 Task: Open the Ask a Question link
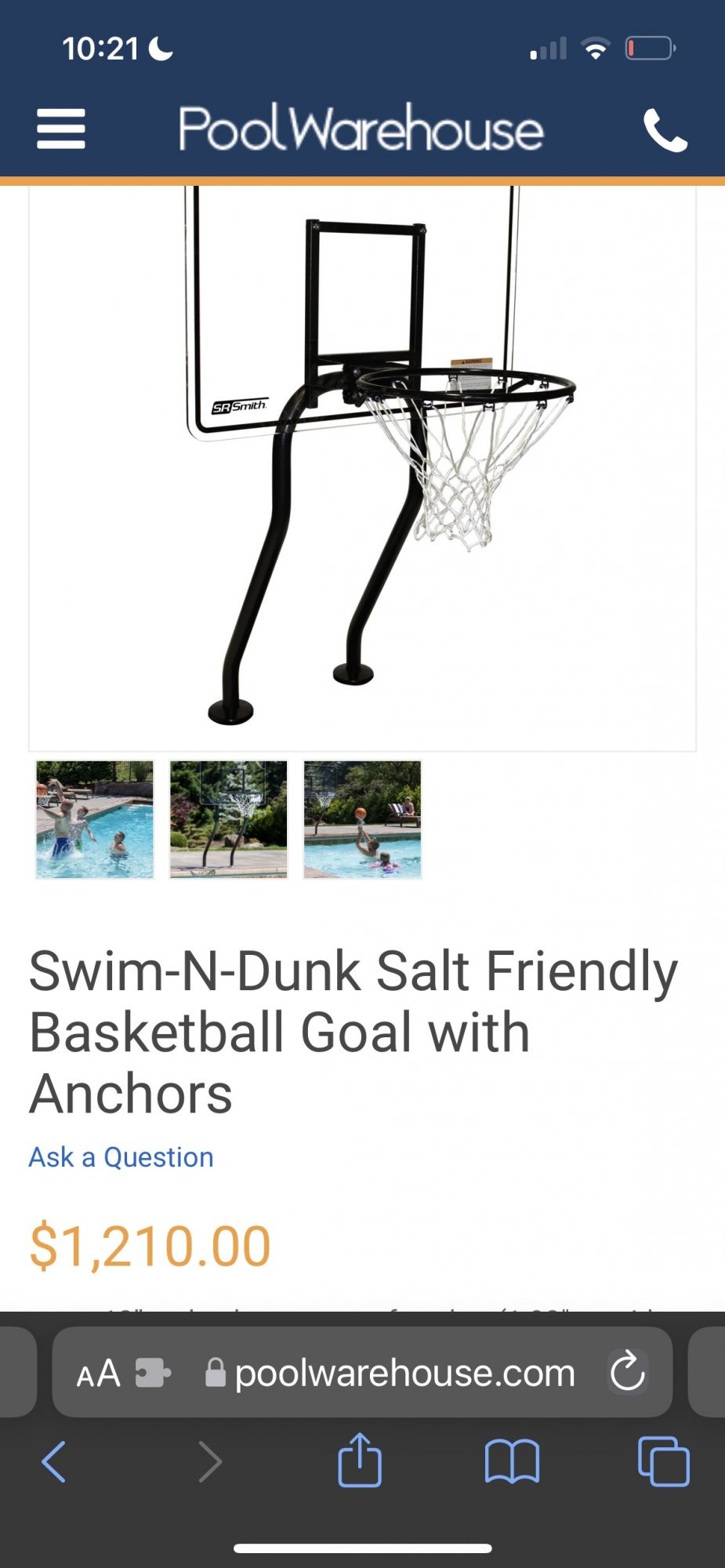121,1157
